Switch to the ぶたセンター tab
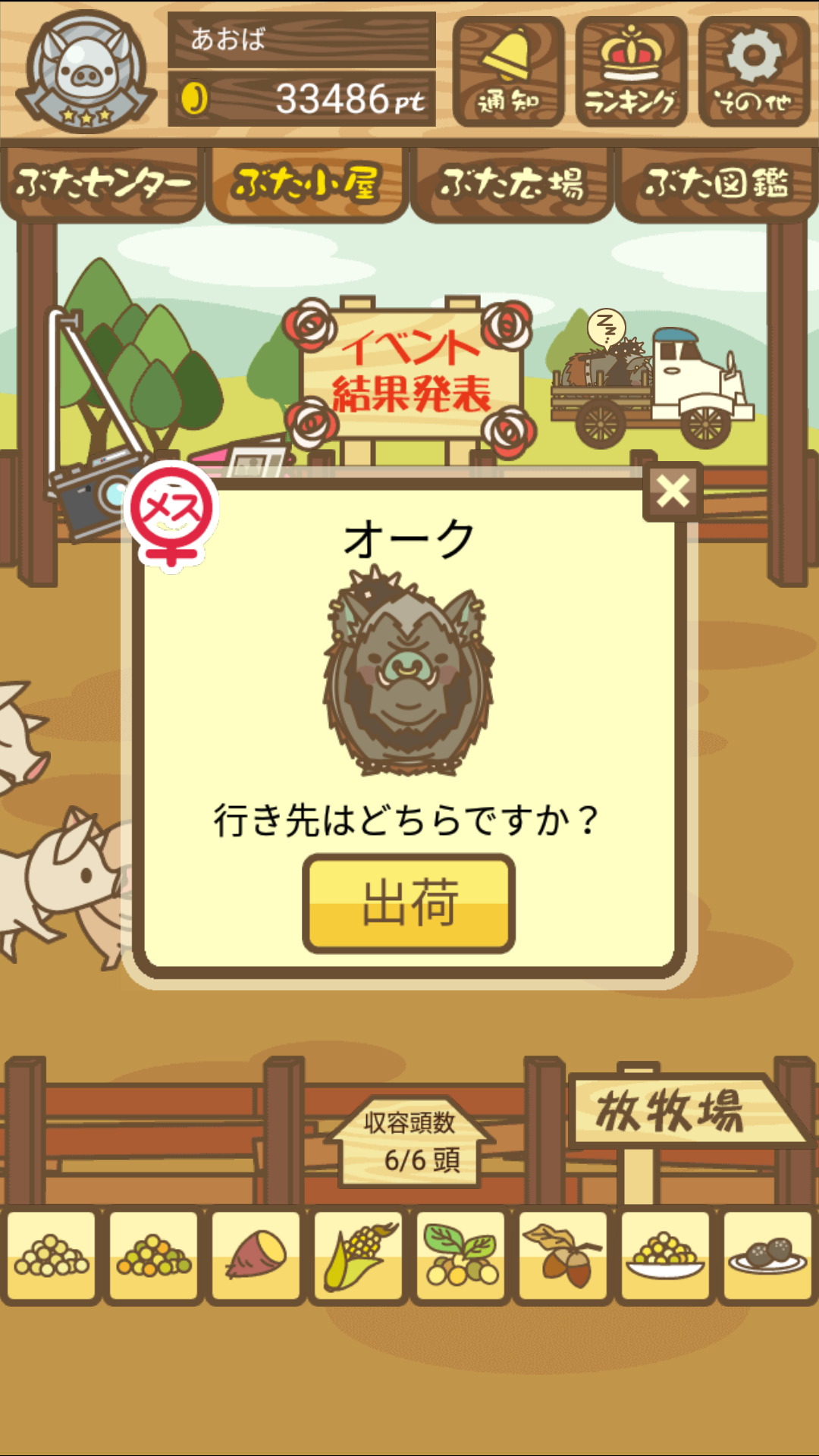 (102, 184)
